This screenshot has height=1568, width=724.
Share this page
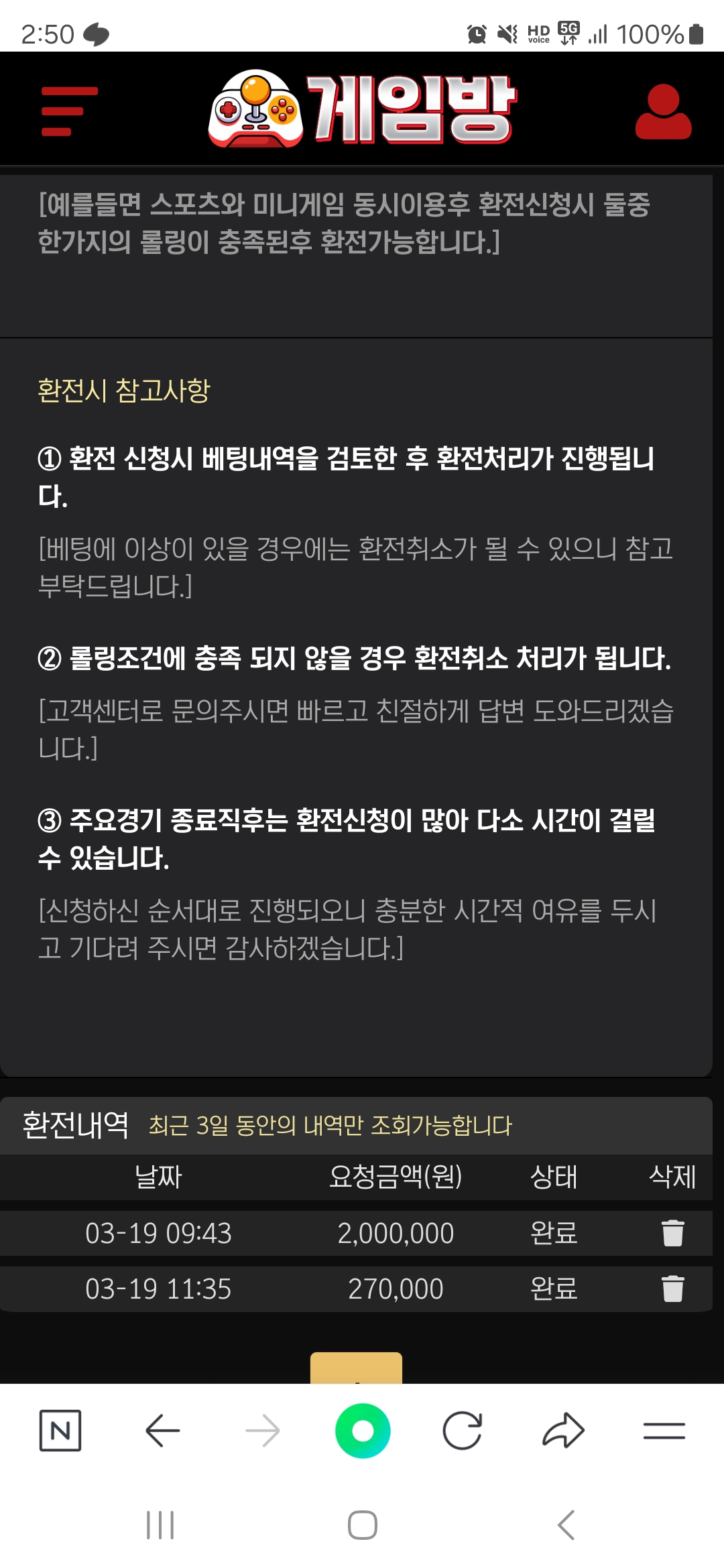[563, 1431]
